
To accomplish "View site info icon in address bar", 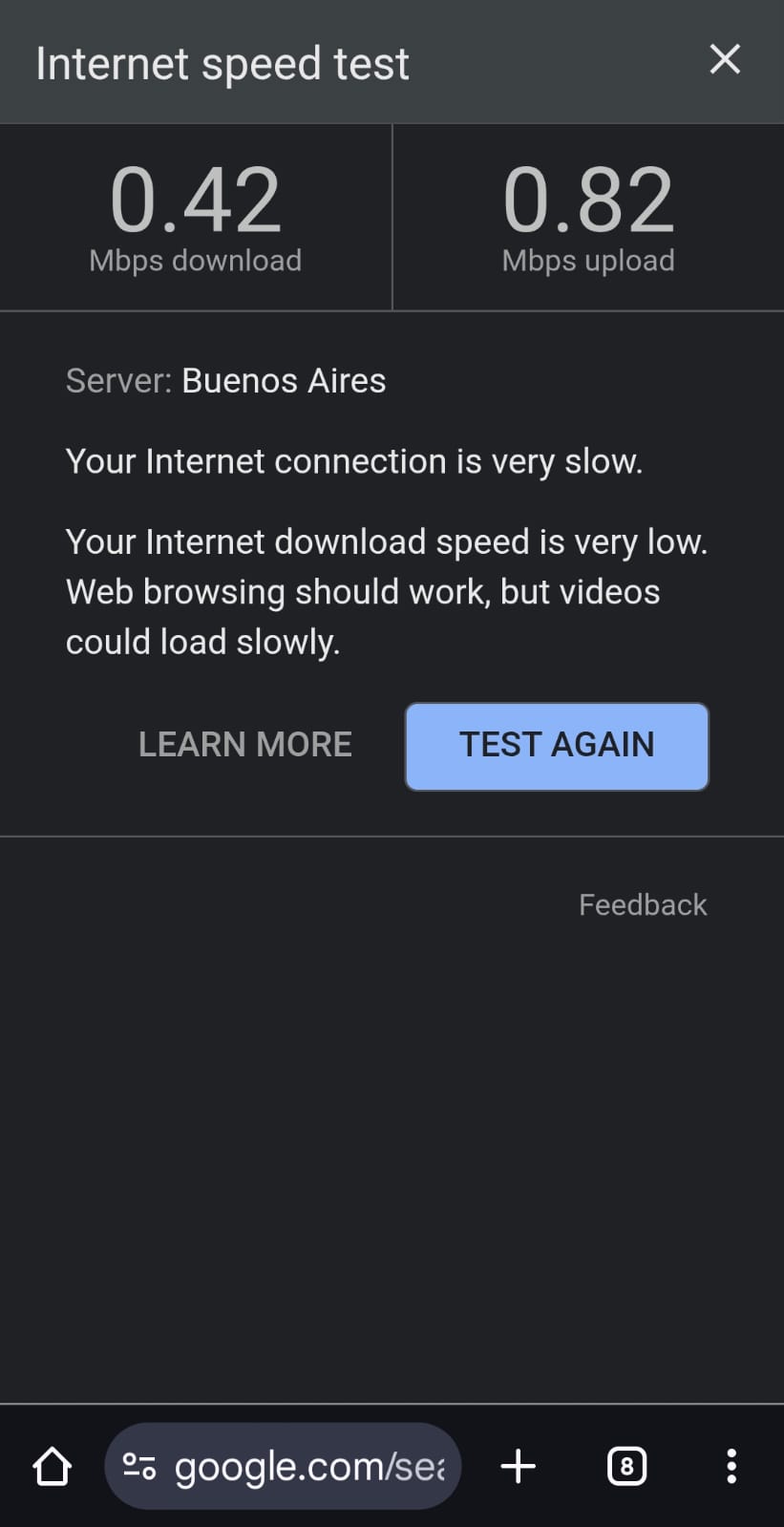I will [139, 1466].
